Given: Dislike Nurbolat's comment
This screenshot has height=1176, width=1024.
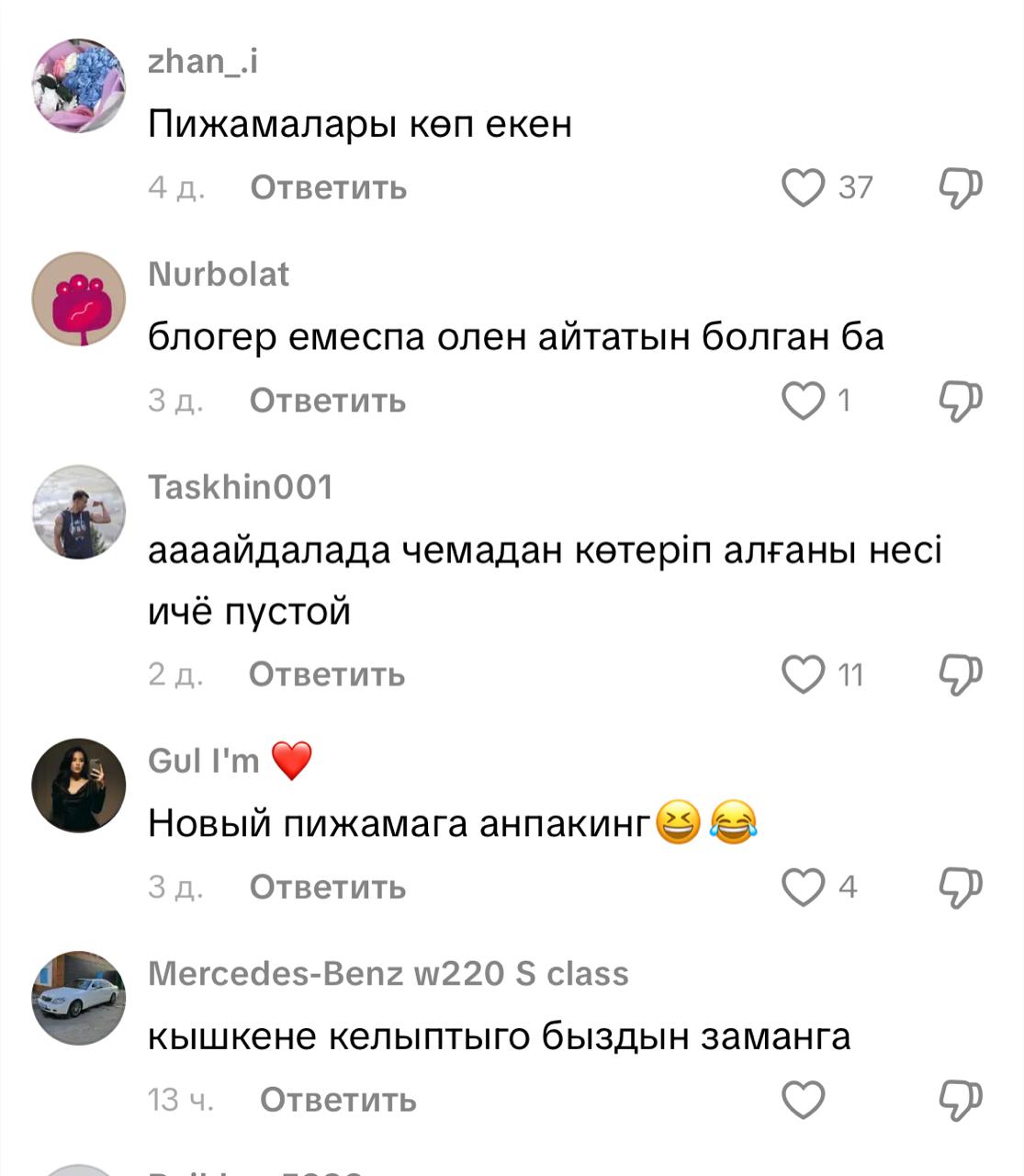Looking at the screenshot, I should [x=960, y=401].
